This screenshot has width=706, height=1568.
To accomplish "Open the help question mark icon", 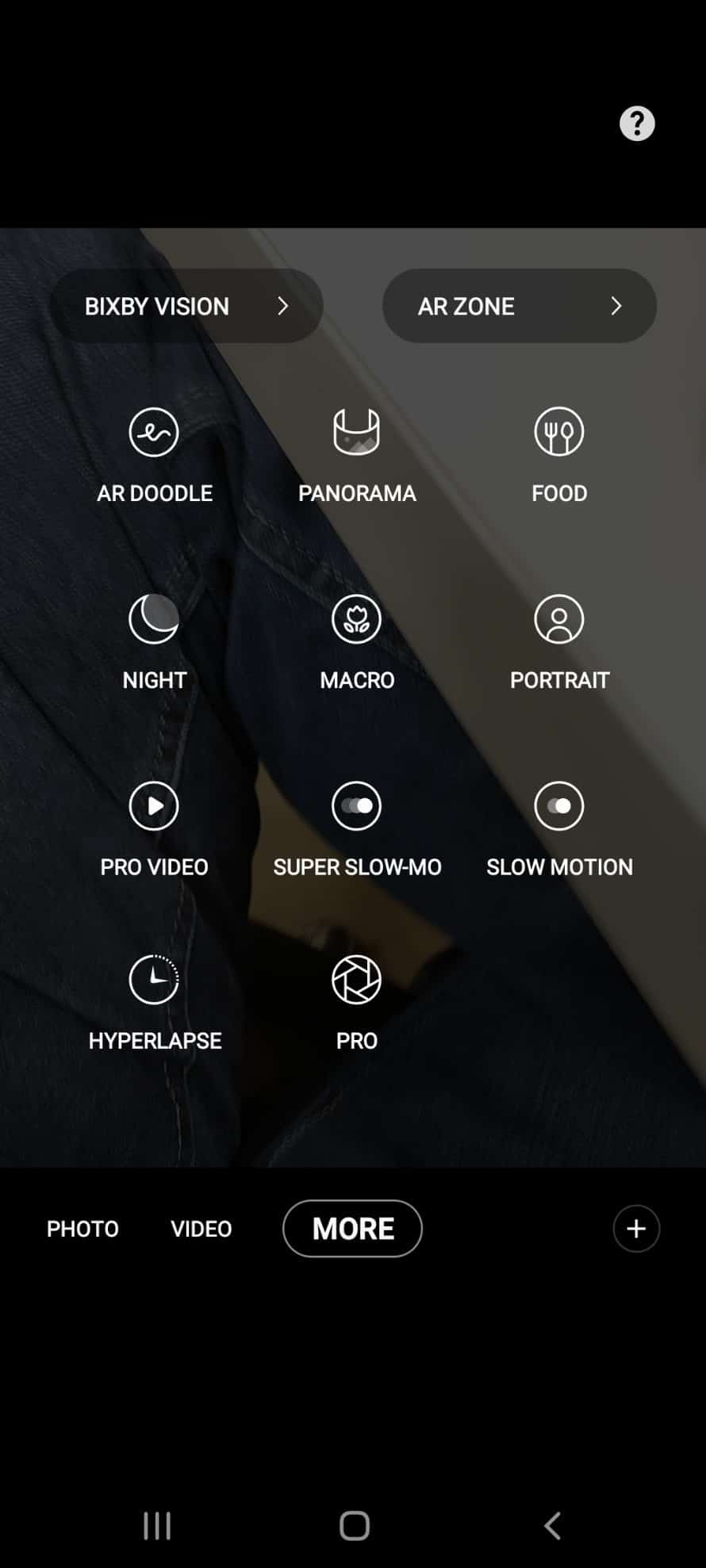I will (637, 124).
